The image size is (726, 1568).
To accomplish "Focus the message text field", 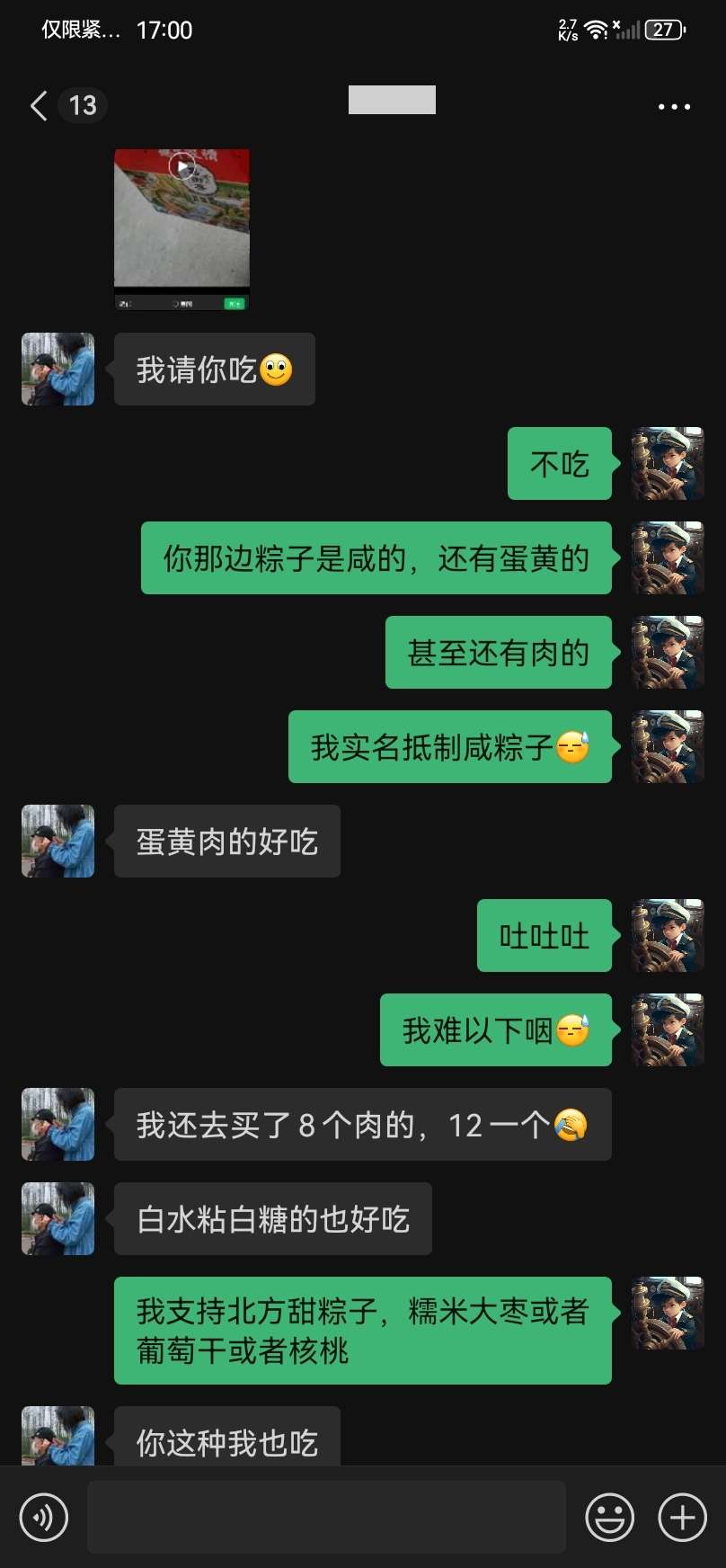I will click(x=326, y=1518).
